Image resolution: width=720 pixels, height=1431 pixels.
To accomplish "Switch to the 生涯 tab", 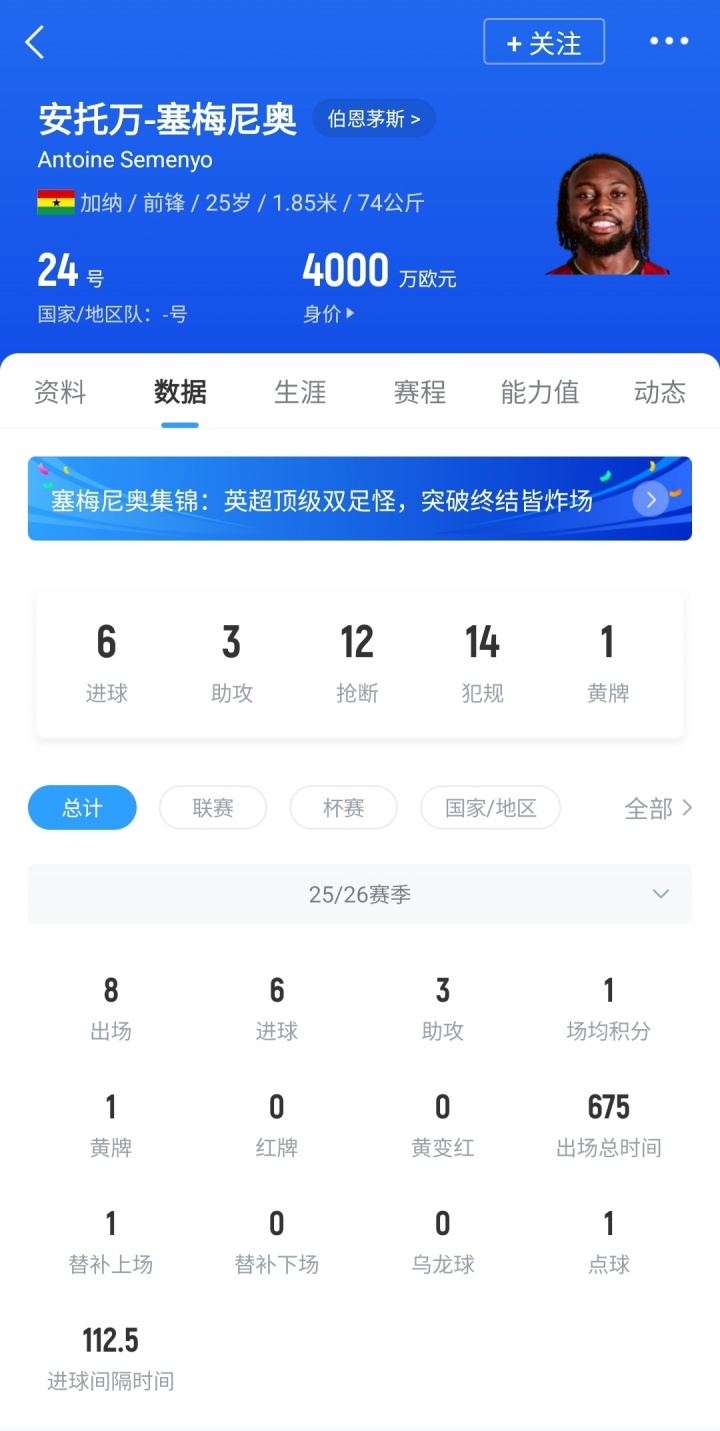I will 299,393.
